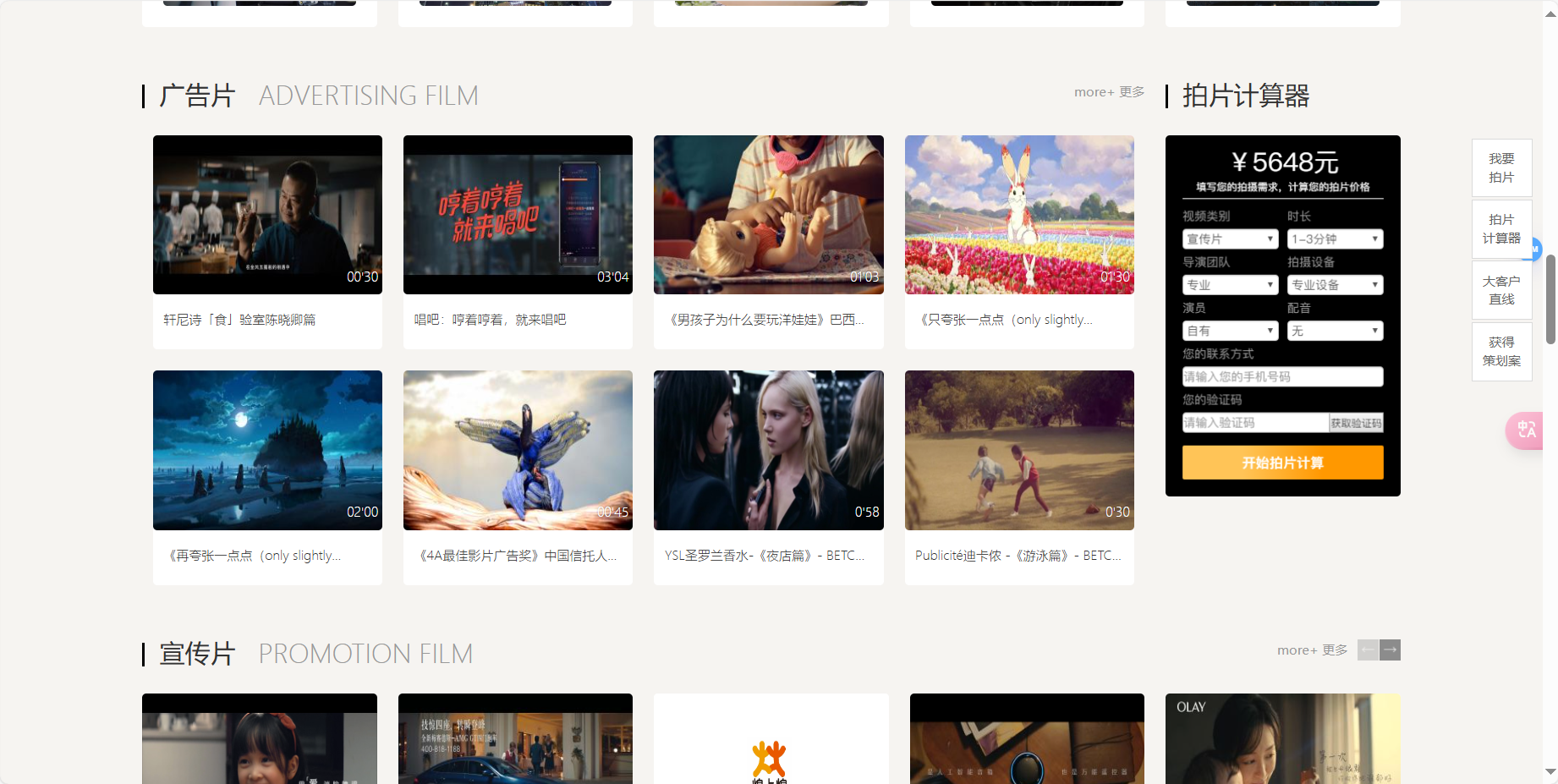This screenshot has height=784, width=1558.
Task: Open 《只夸张一点点》 video
Action: (x=1019, y=215)
